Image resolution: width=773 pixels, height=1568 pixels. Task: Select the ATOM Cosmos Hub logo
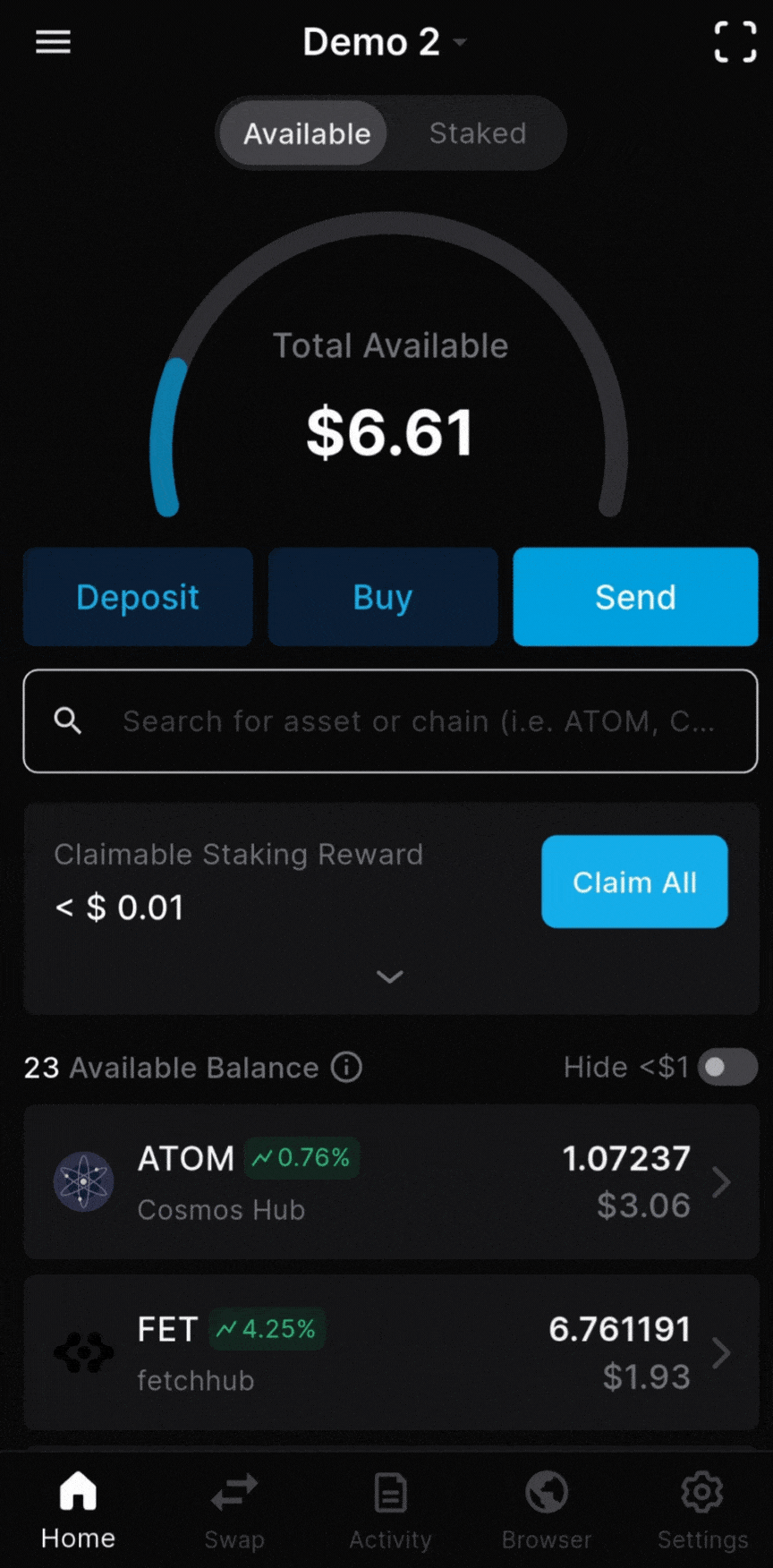83,1181
